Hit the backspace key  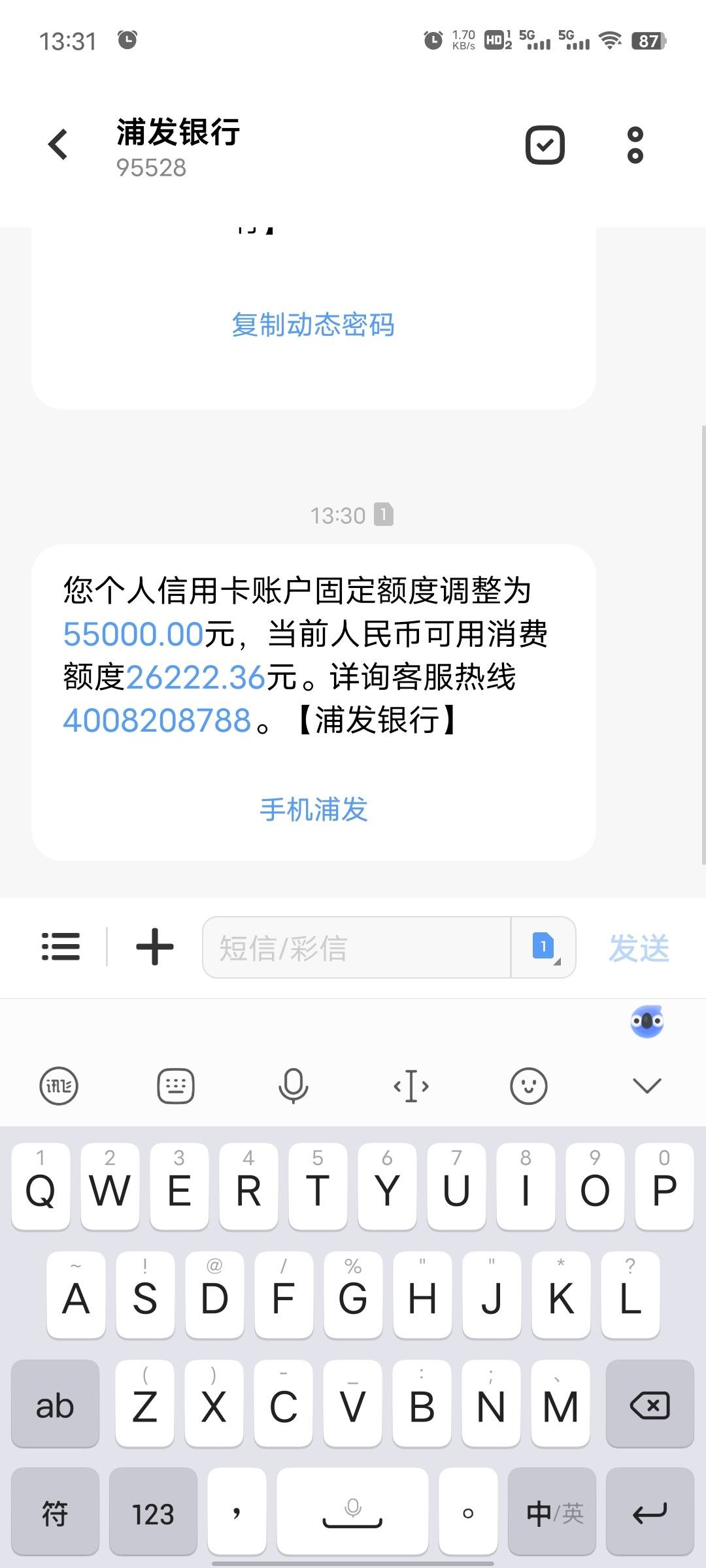tap(650, 1404)
